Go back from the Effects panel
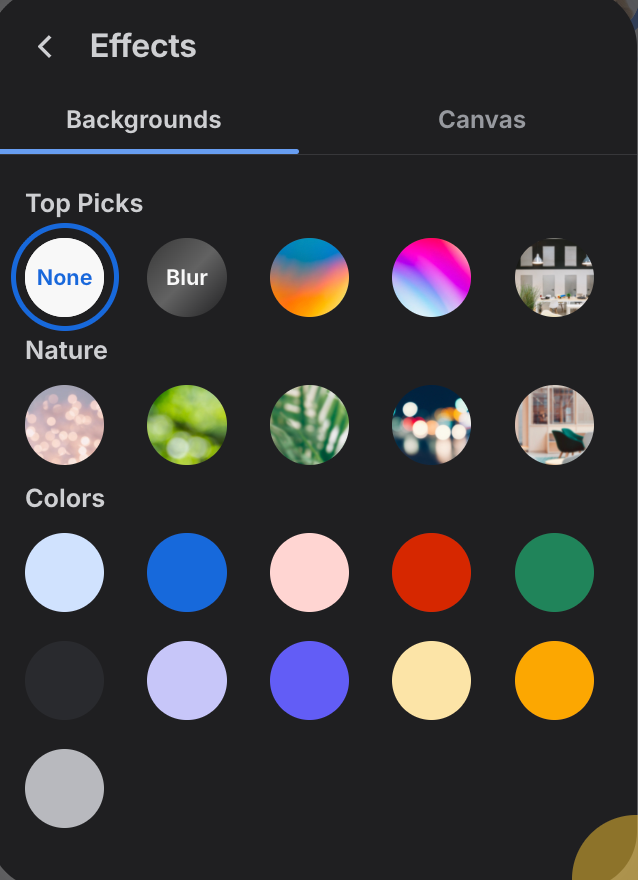The height and width of the screenshot is (880, 638). pos(45,47)
